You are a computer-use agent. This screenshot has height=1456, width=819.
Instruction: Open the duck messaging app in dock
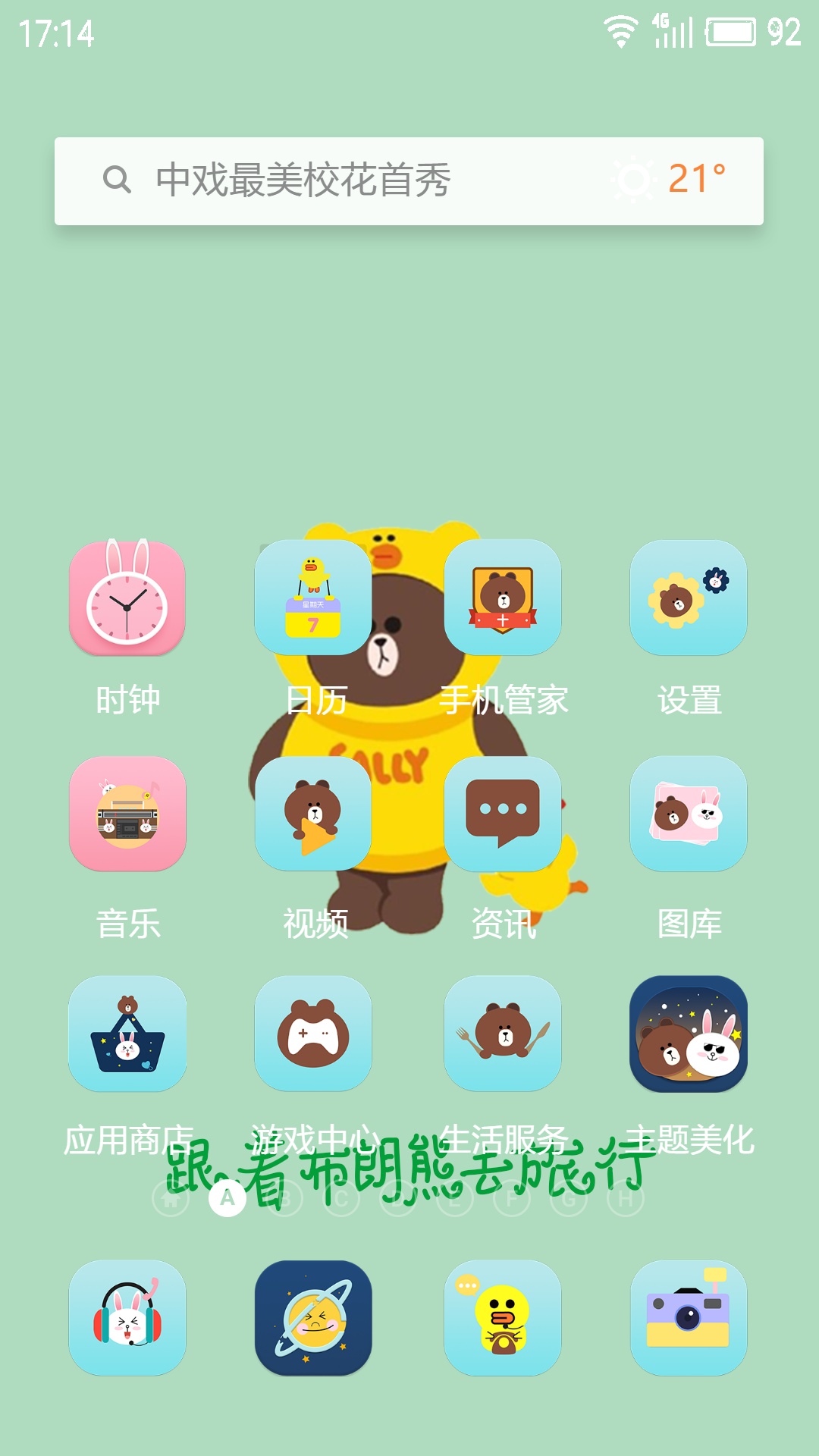click(502, 1318)
